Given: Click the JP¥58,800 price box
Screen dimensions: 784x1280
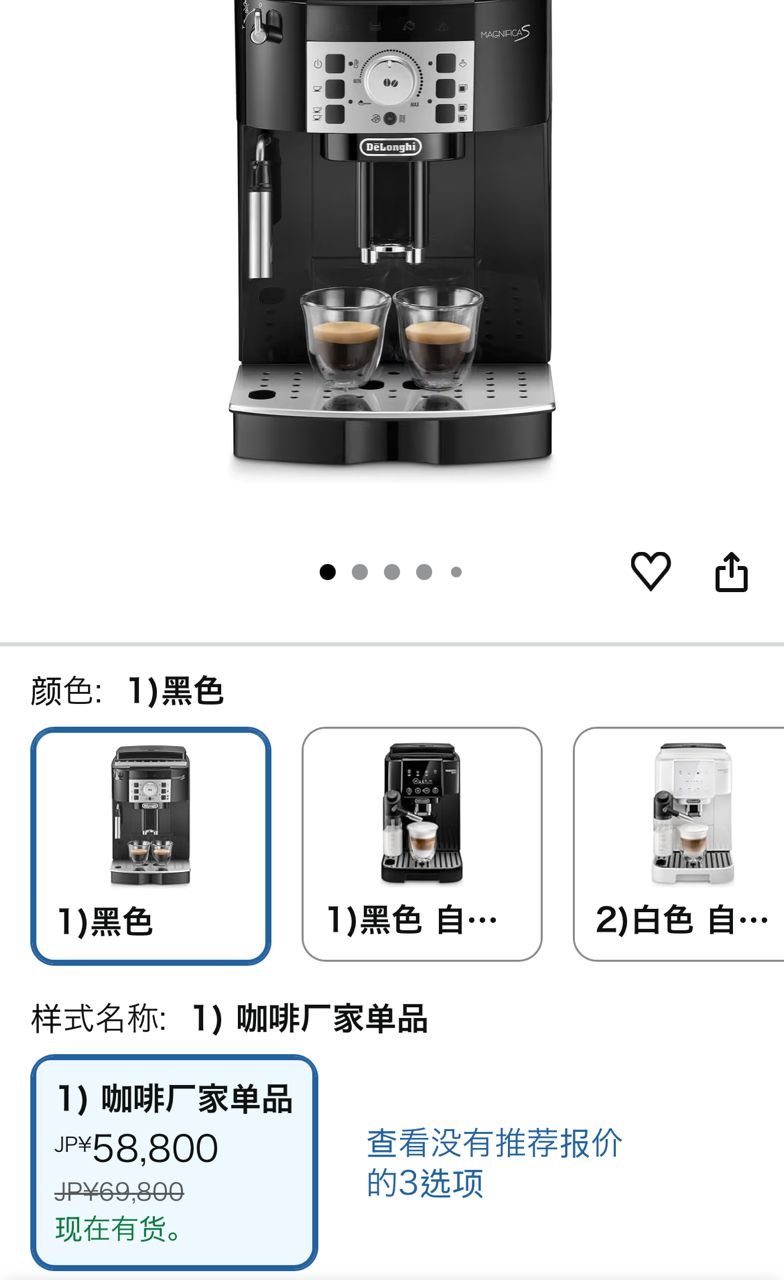Looking at the screenshot, I should coord(137,1149).
